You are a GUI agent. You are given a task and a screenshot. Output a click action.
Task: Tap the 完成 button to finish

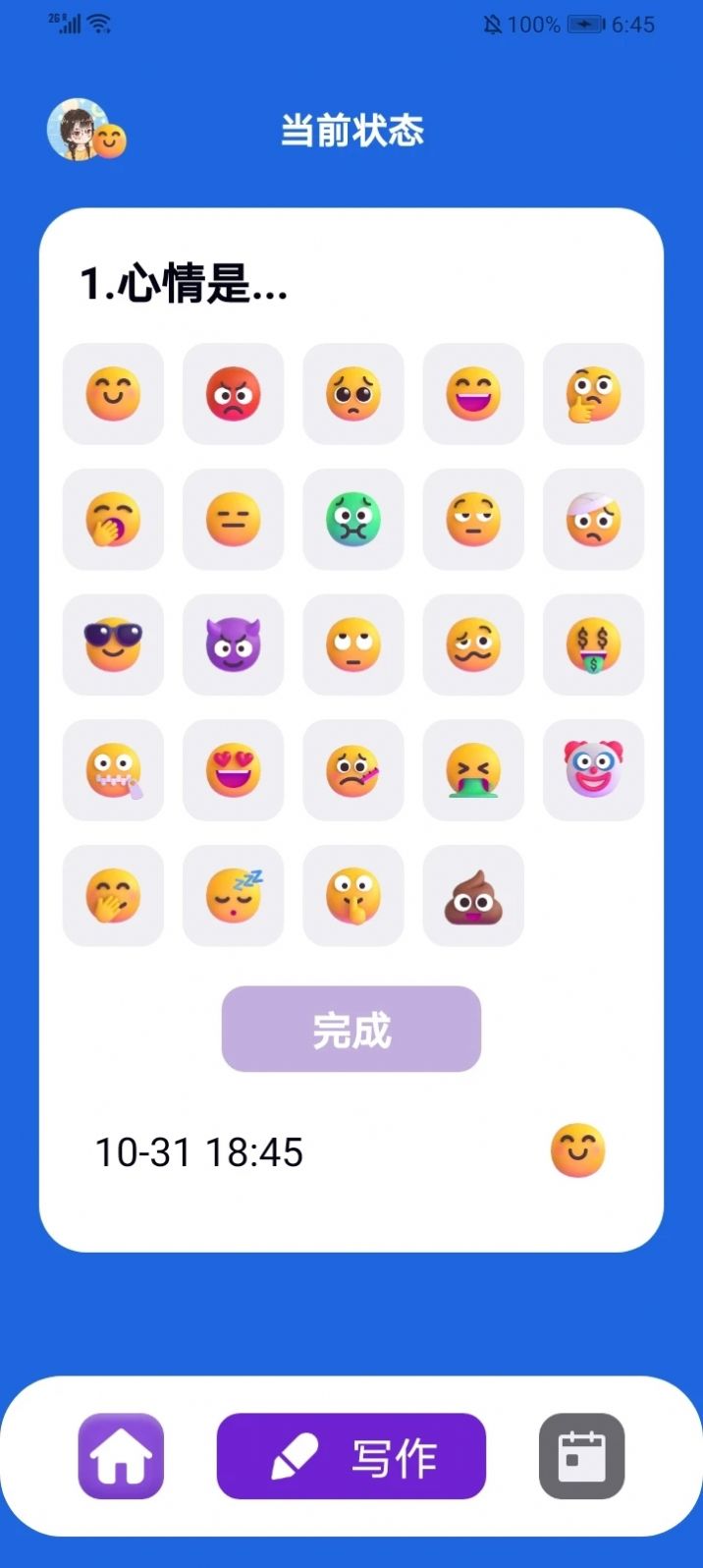pos(351,1029)
